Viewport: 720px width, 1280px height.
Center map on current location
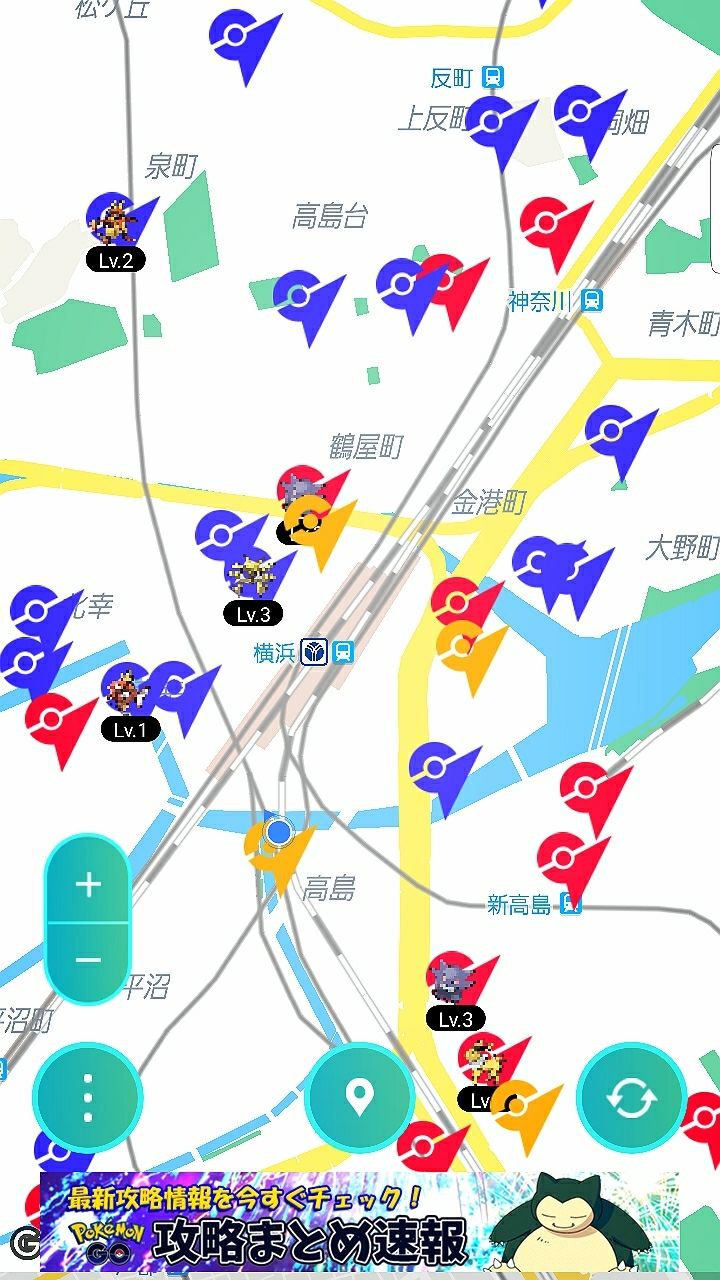tap(359, 1097)
